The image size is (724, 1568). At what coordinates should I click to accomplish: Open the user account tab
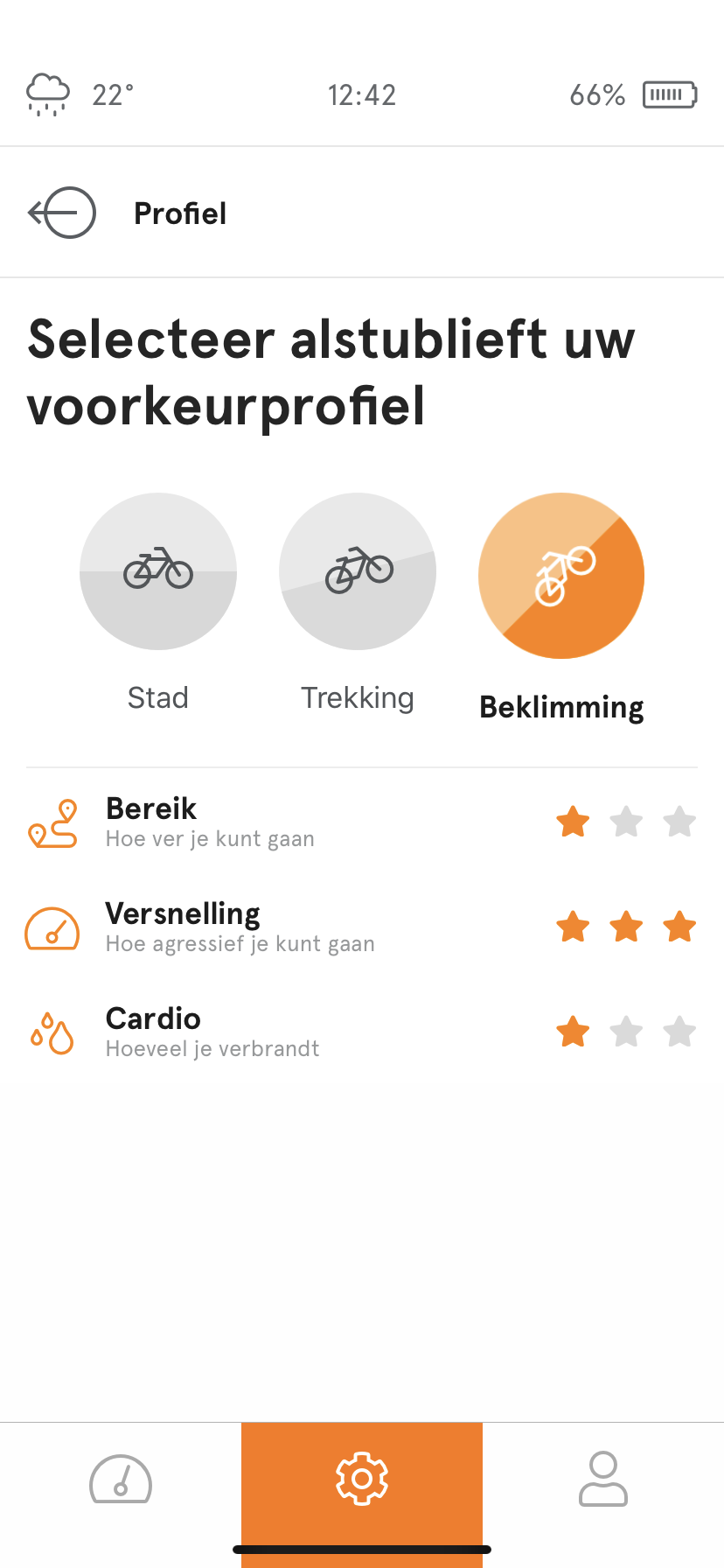click(x=603, y=1480)
